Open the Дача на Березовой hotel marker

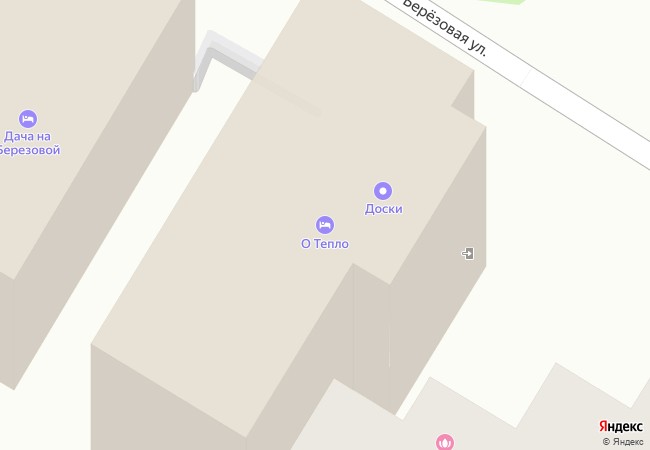point(28,118)
